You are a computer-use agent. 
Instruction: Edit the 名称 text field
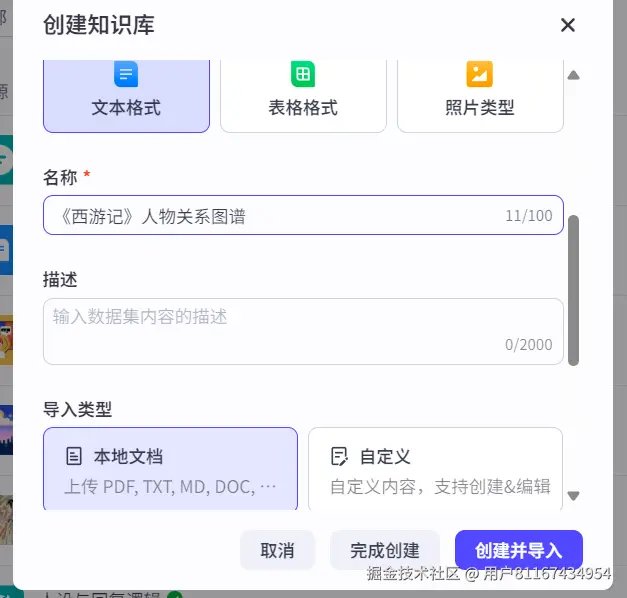tap(270, 216)
